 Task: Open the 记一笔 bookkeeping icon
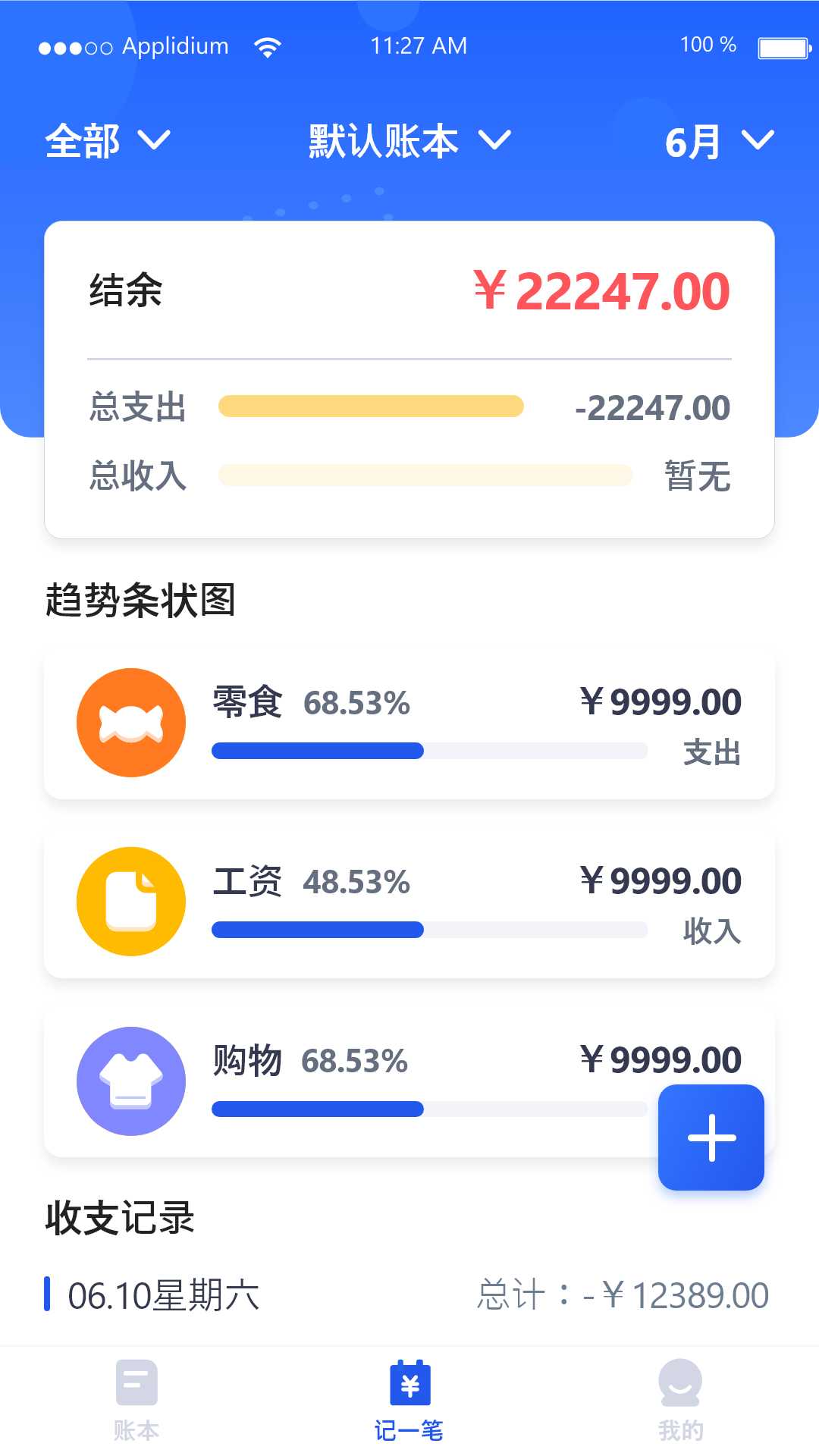(x=409, y=1388)
